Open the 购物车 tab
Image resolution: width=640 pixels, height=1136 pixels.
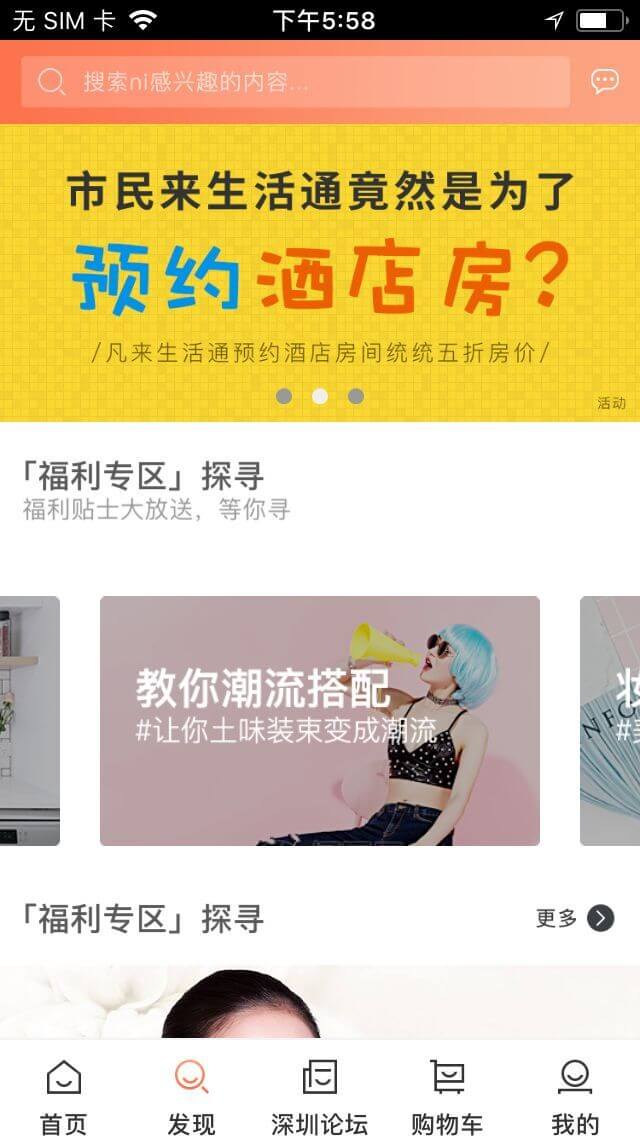pyautogui.click(x=447, y=1096)
